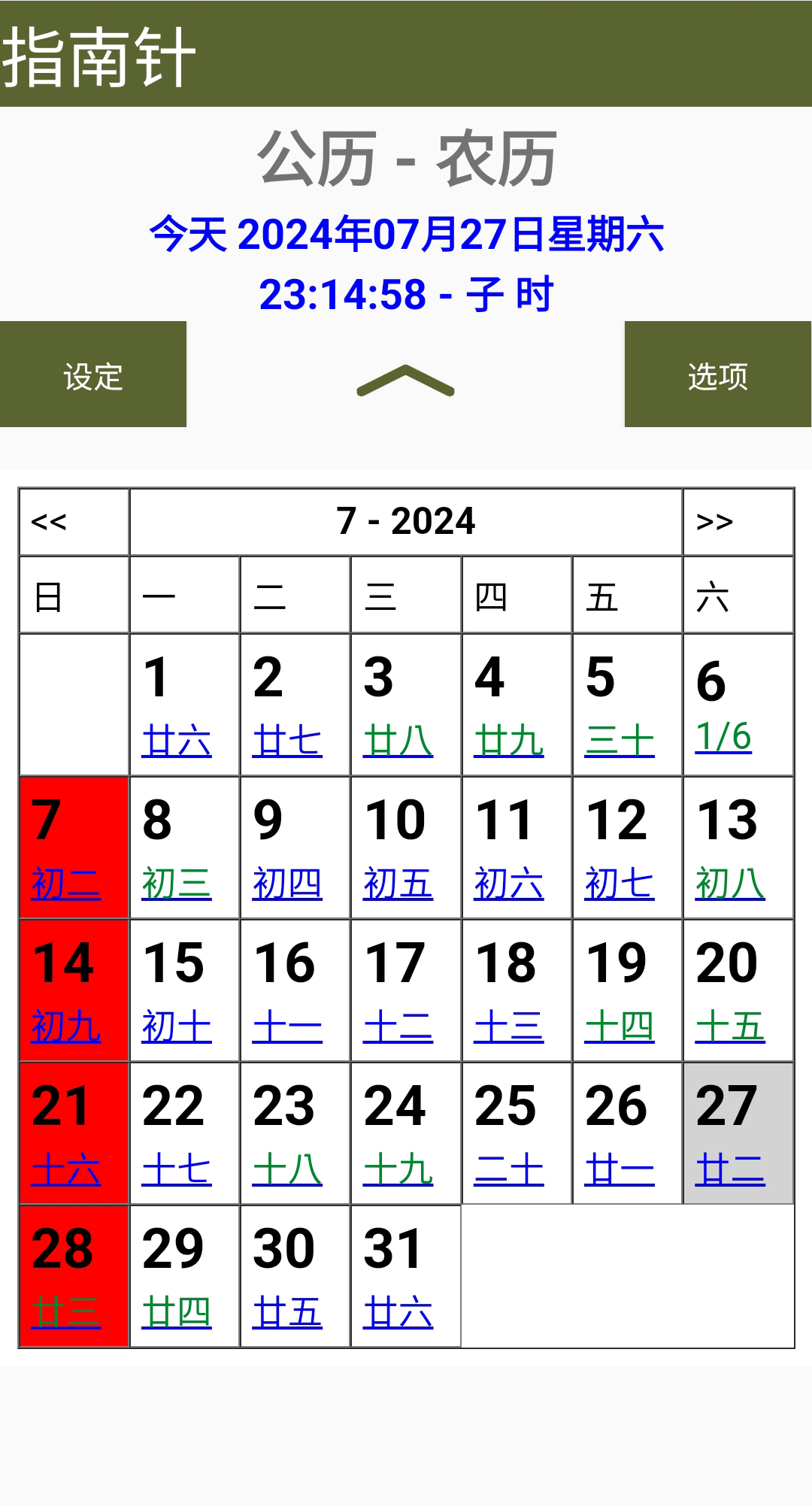Open lunar link 初八 under July 13
This screenshot has height=1510, width=812.
point(730,884)
